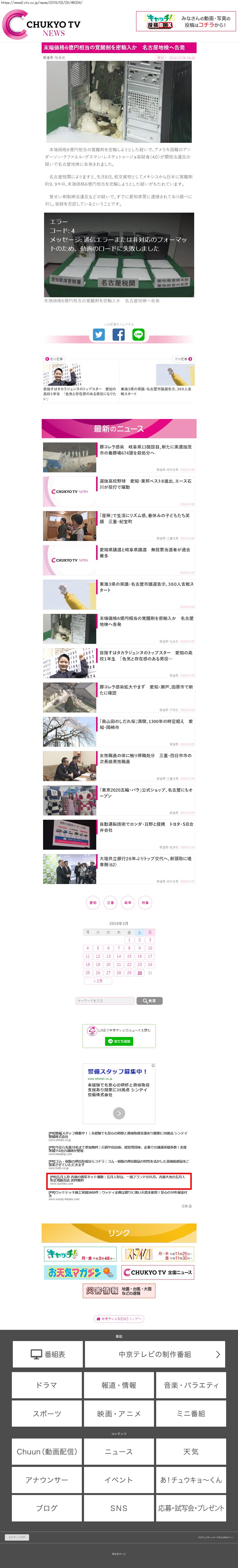
Task: Focus the キーワードを入力 search field
Action: [x=104, y=1001]
